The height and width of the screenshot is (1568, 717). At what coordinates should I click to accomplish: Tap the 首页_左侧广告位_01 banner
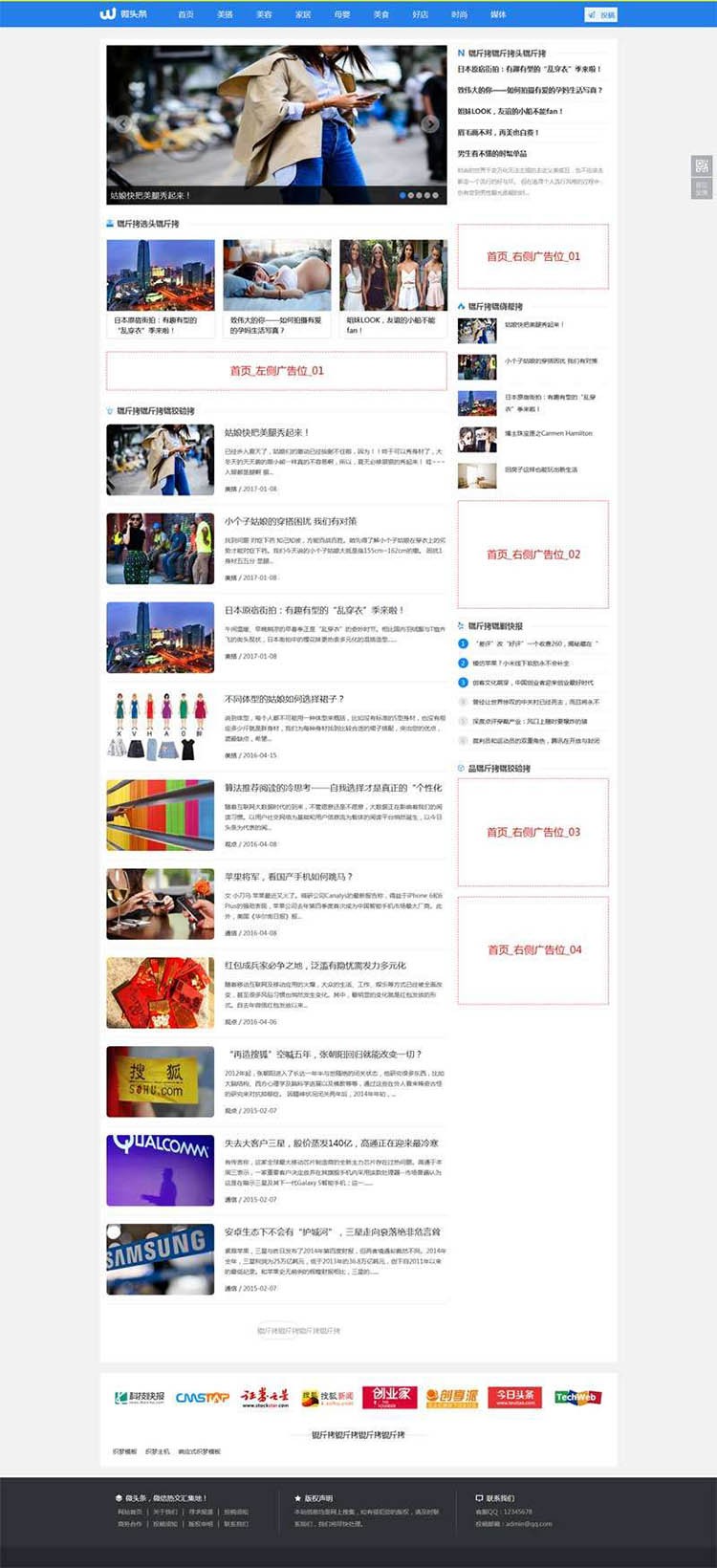[276, 371]
